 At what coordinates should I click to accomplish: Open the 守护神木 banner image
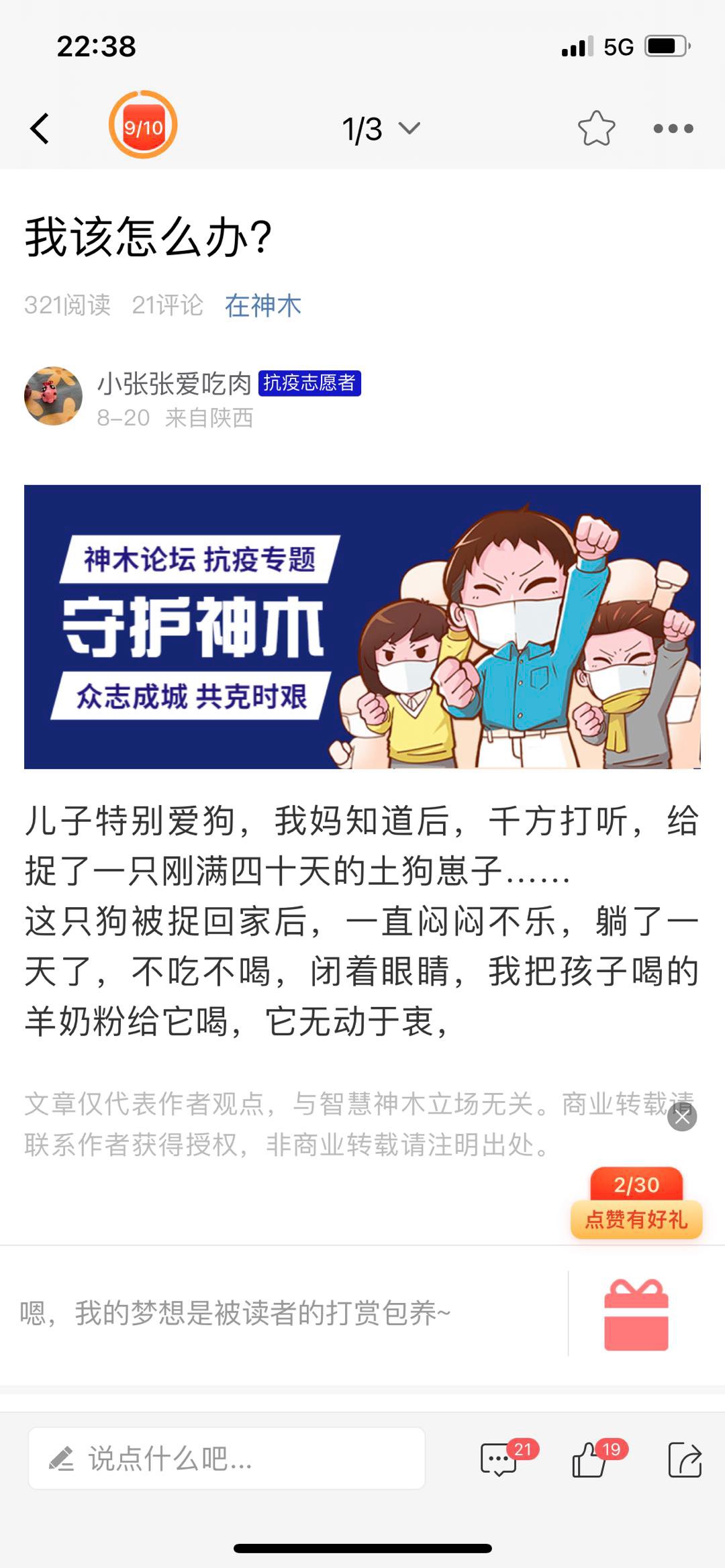click(x=362, y=626)
